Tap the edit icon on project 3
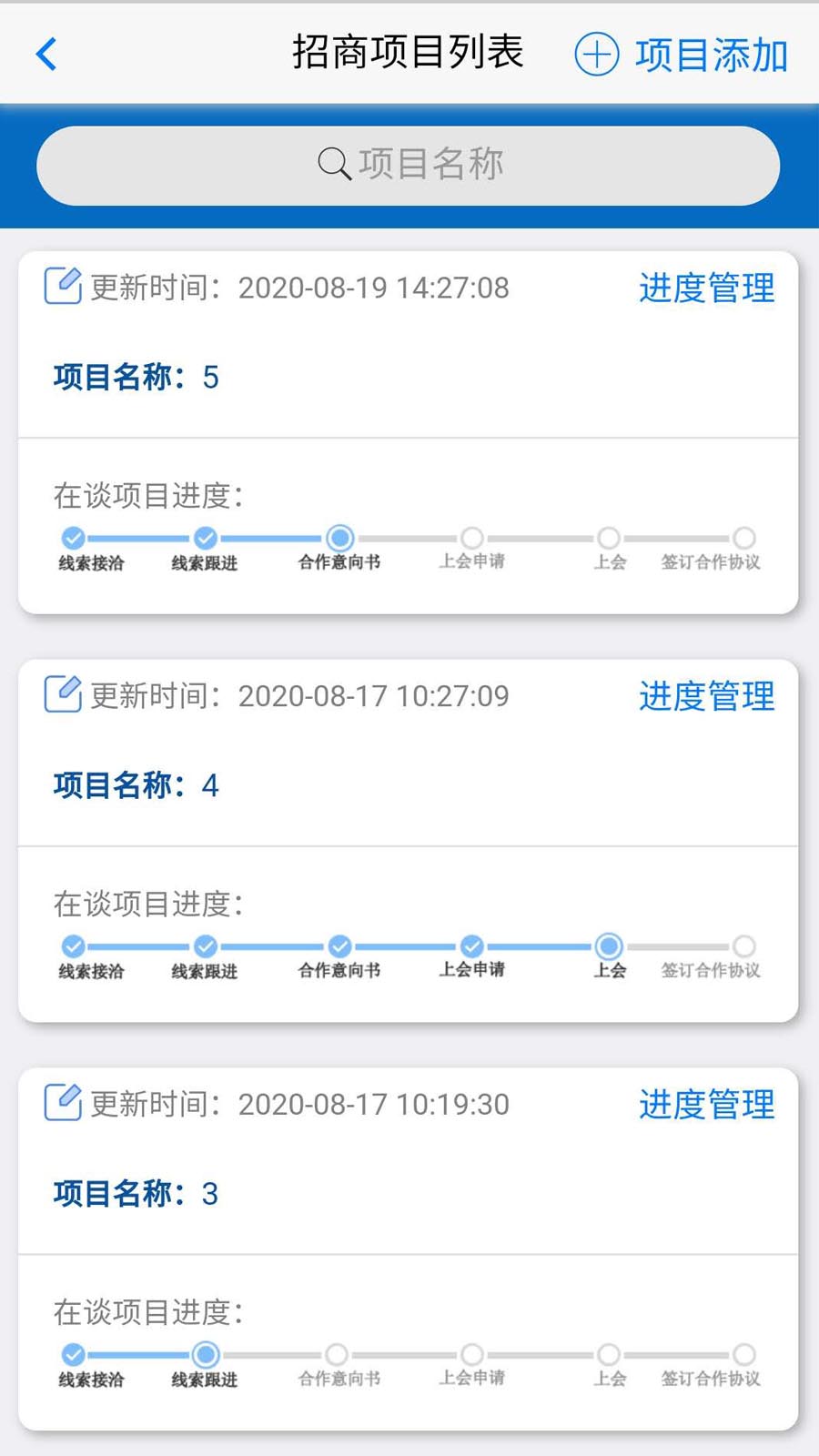 [63, 1103]
